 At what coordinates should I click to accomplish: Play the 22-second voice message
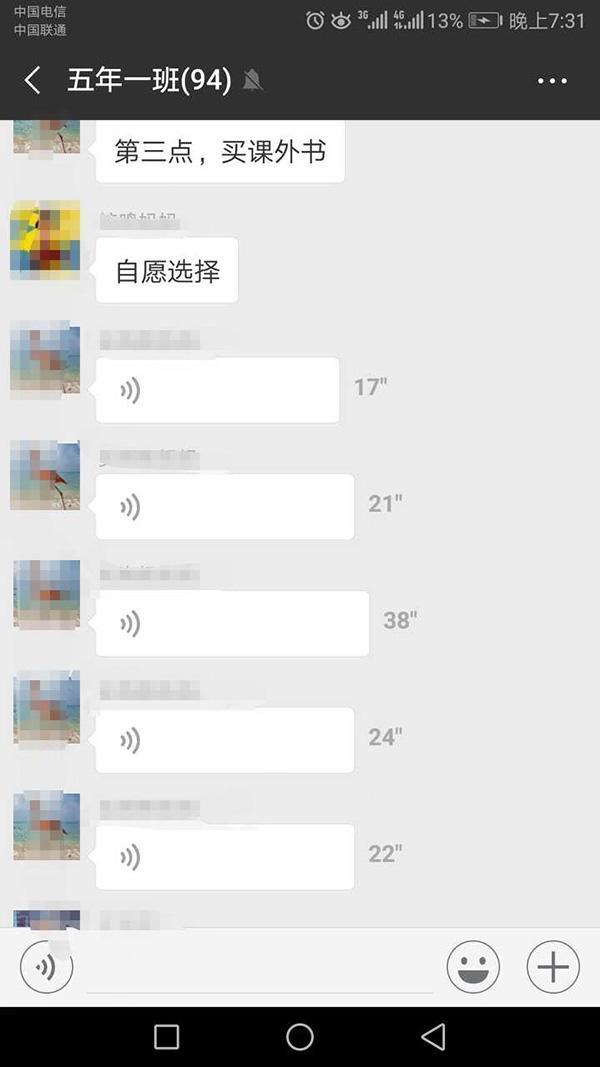(x=224, y=856)
